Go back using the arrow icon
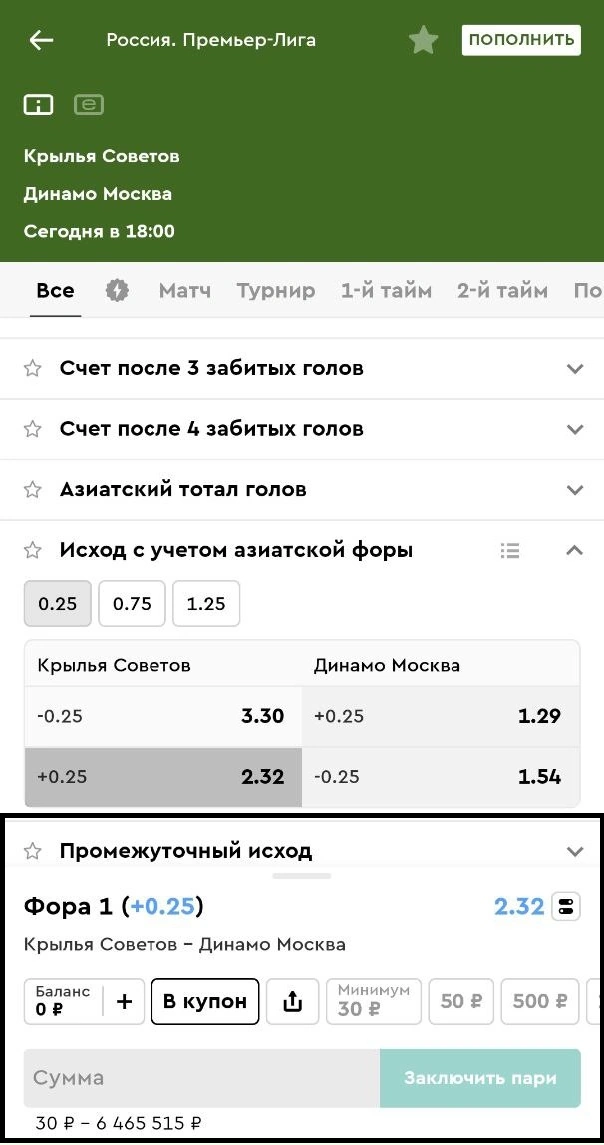Screen dimensions: 604x1145 [x=41, y=40]
